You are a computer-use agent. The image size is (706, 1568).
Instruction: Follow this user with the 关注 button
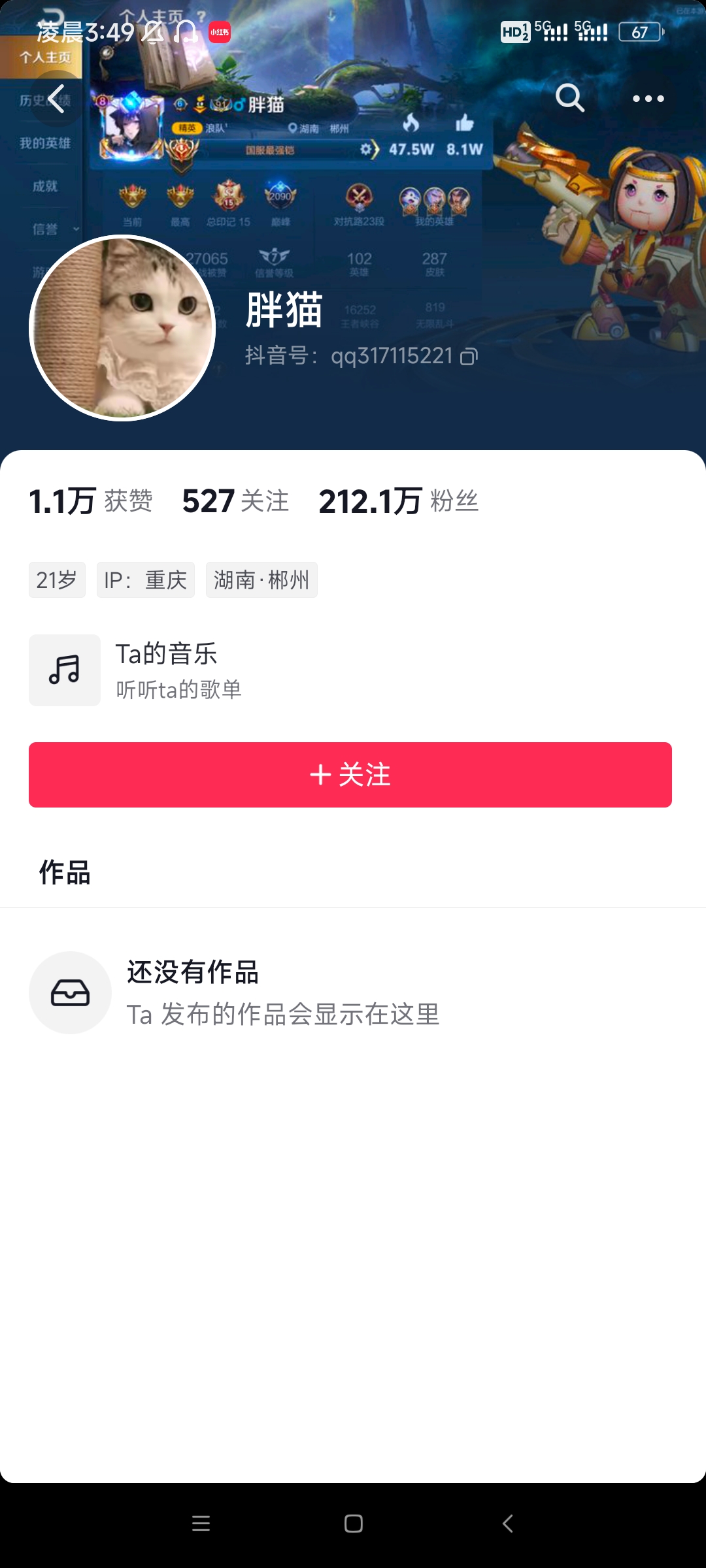pyautogui.click(x=350, y=775)
